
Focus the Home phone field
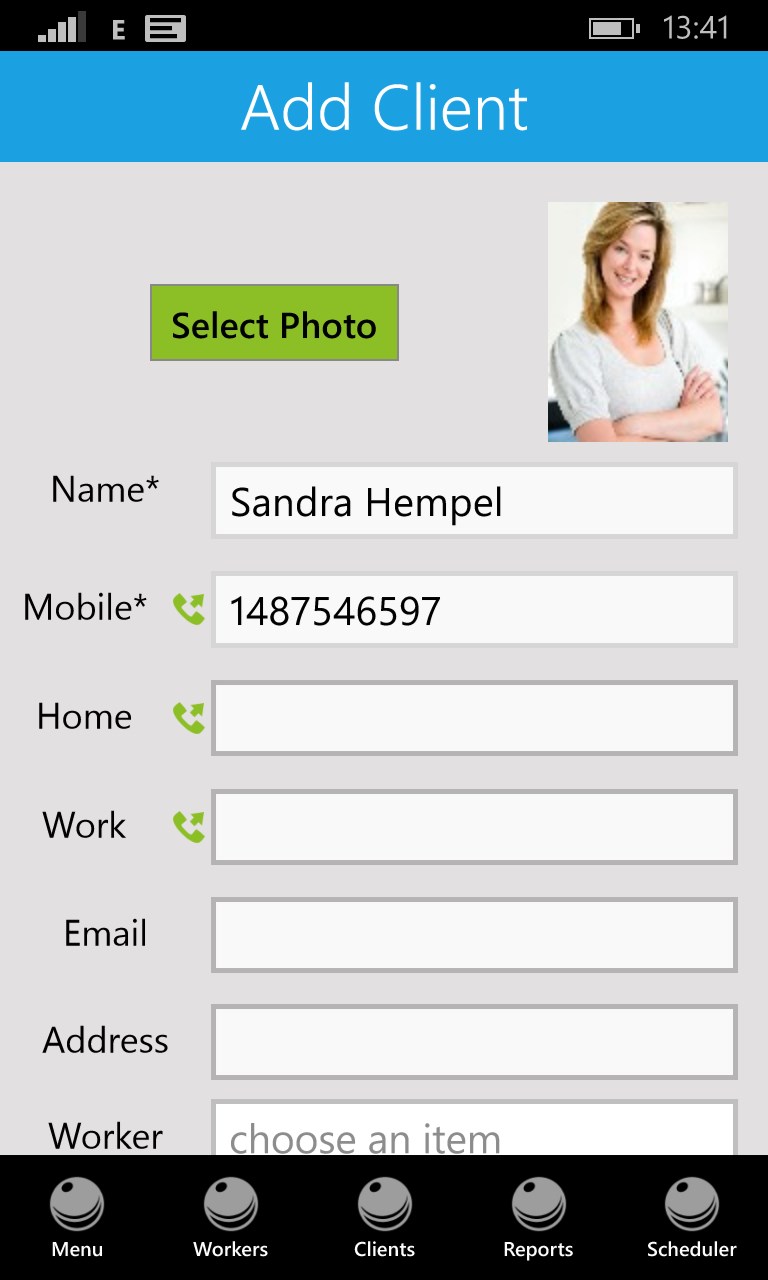pyautogui.click(x=474, y=718)
